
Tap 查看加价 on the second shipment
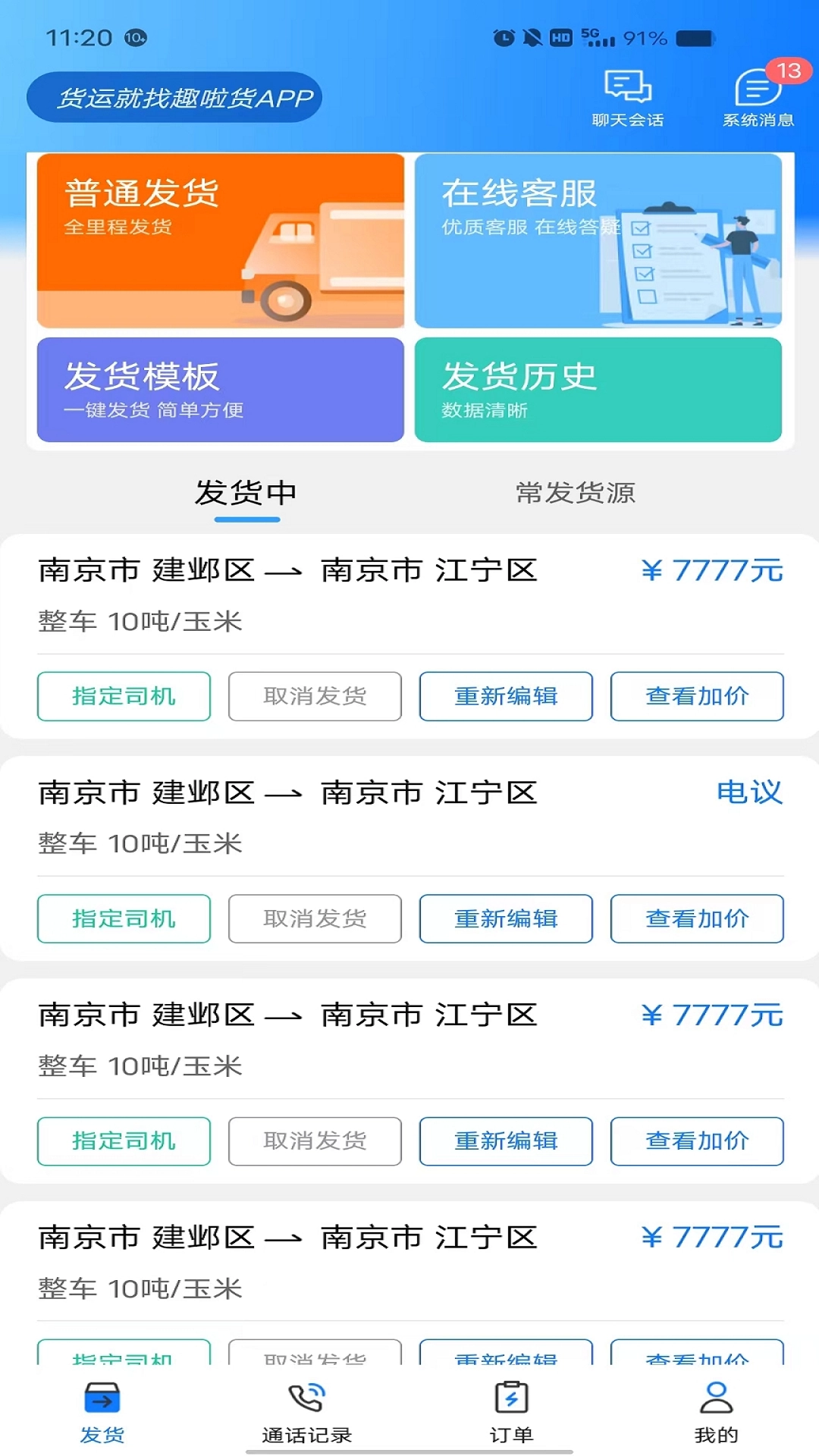pyautogui.click(x=697, y=918)
